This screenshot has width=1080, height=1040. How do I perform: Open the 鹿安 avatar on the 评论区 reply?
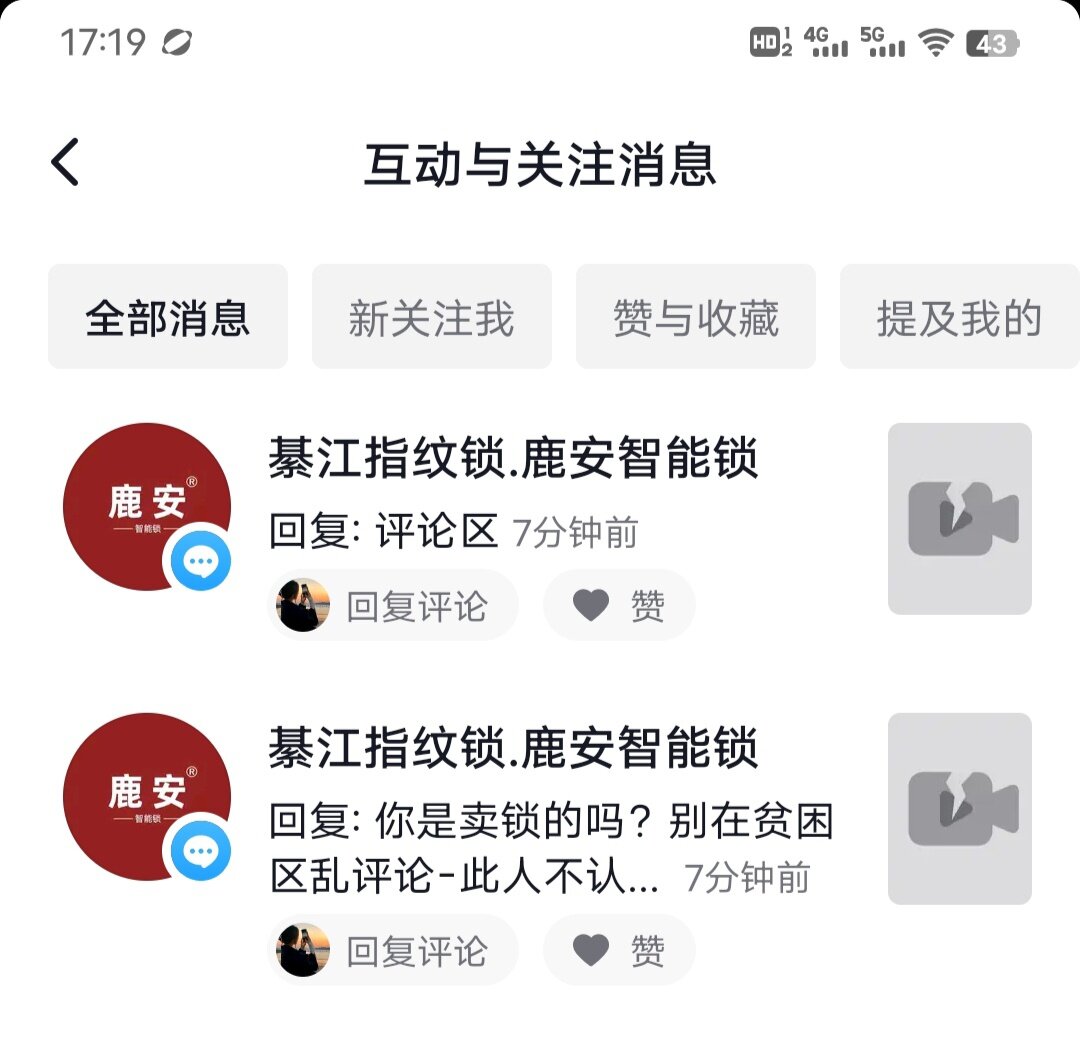[x=146, y=507]
